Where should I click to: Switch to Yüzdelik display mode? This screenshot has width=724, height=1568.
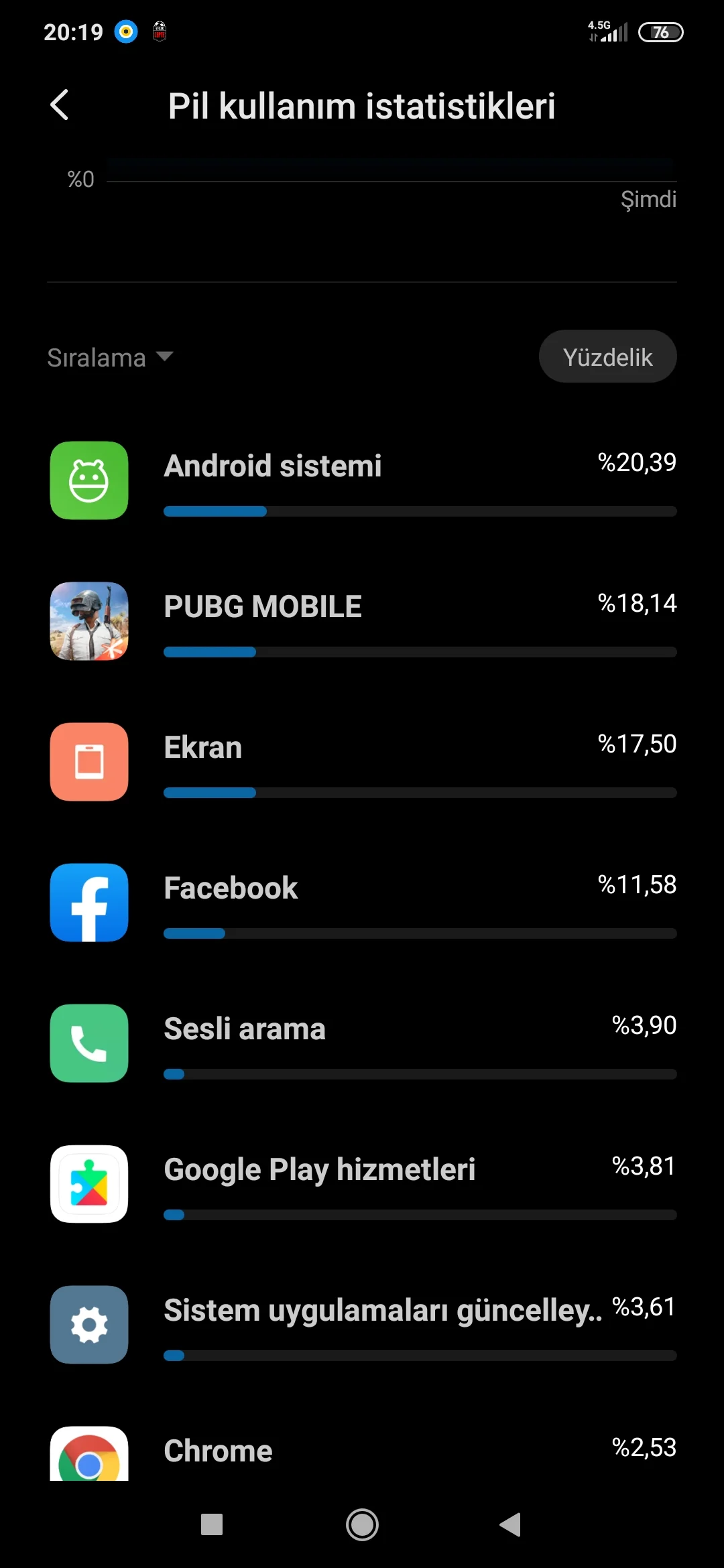pos(607,356)
